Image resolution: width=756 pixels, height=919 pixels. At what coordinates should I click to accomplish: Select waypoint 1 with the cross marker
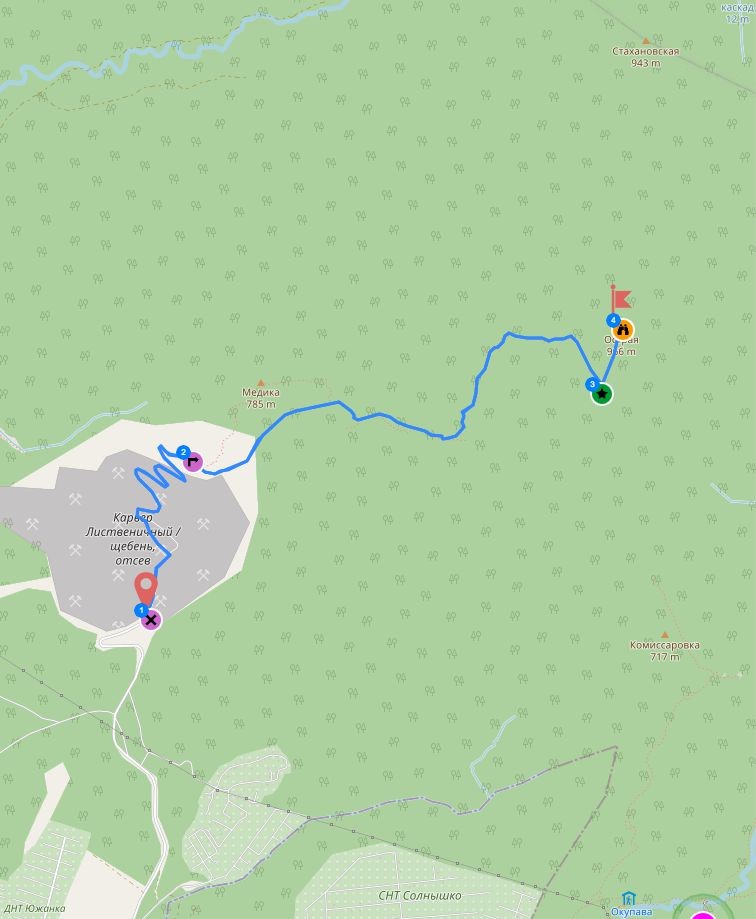(151, 620)
